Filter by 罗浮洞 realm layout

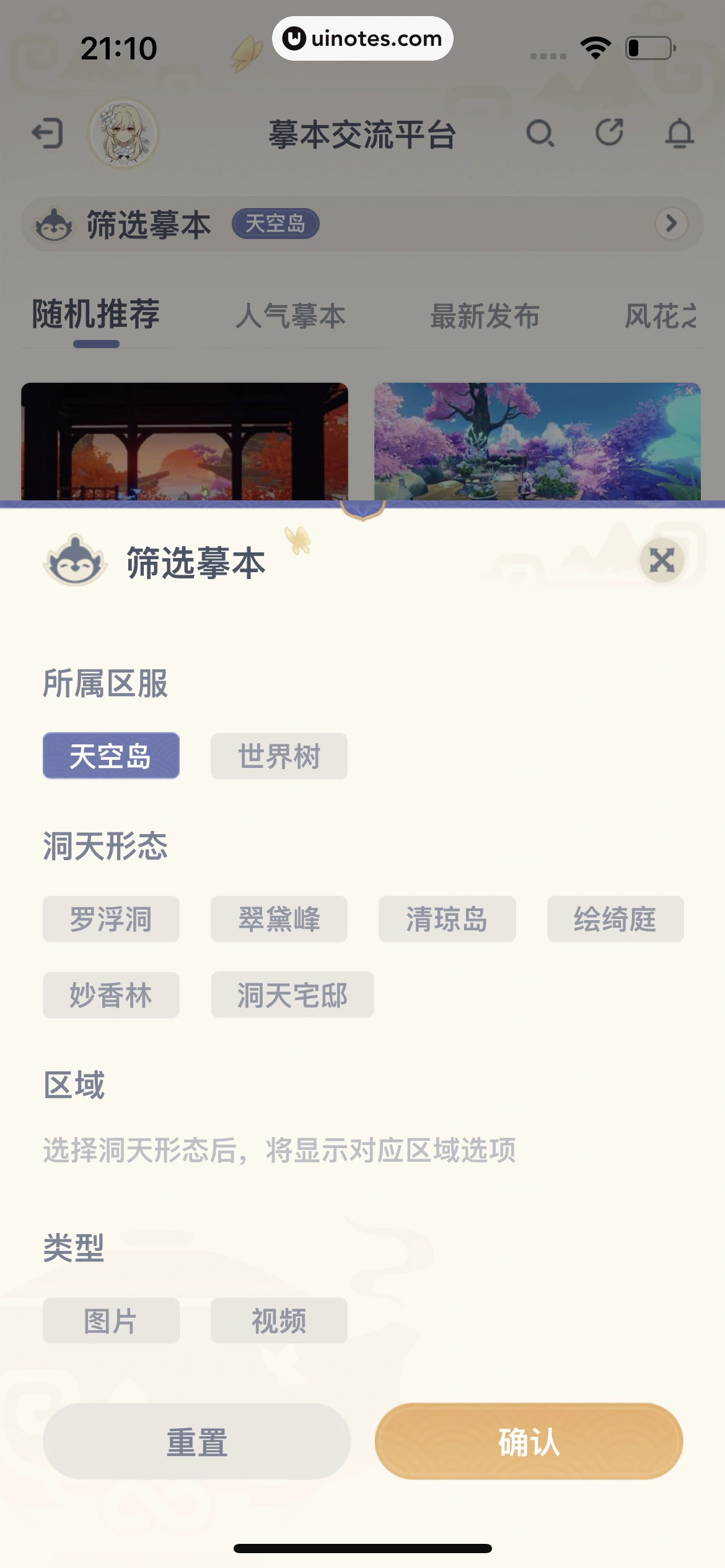(x=111, y=919)
